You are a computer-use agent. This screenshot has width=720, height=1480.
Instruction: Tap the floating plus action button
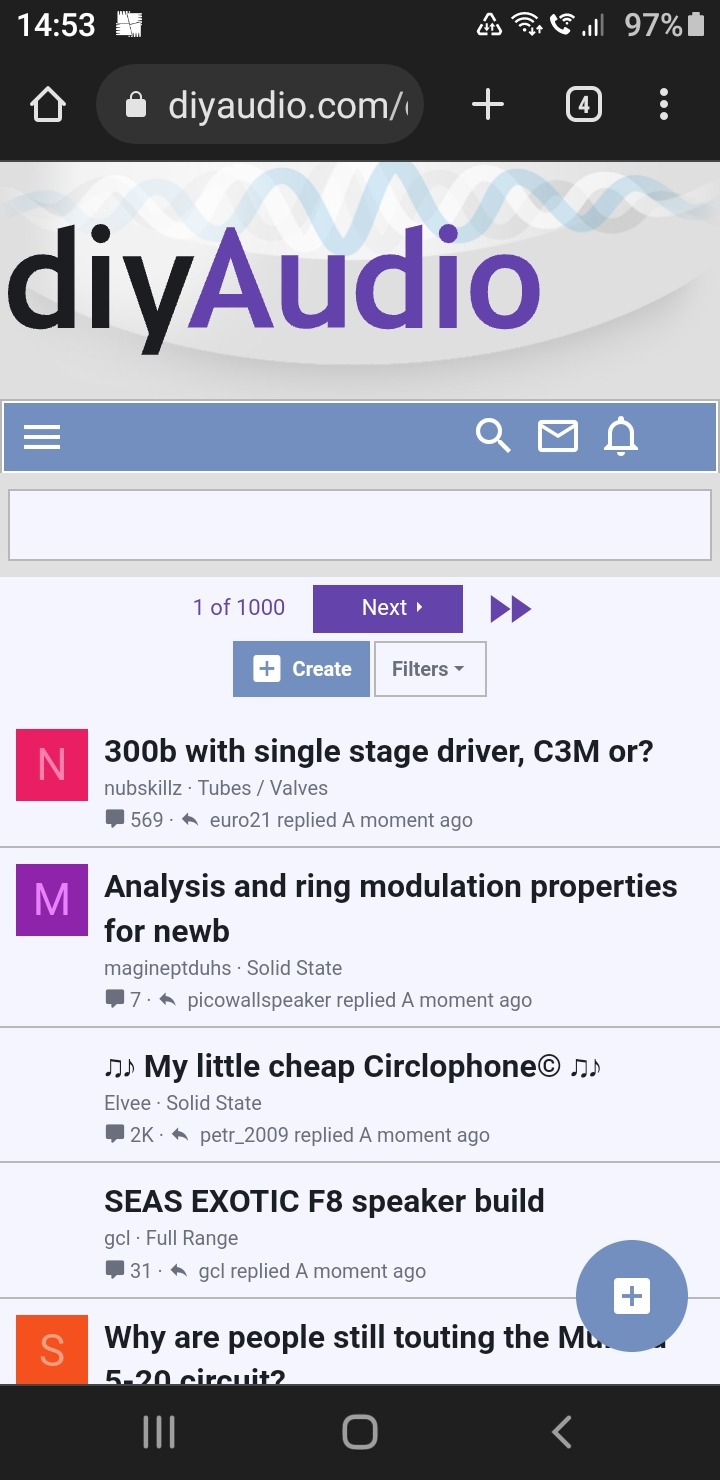pyautogui.click(x=632, y=1296)
